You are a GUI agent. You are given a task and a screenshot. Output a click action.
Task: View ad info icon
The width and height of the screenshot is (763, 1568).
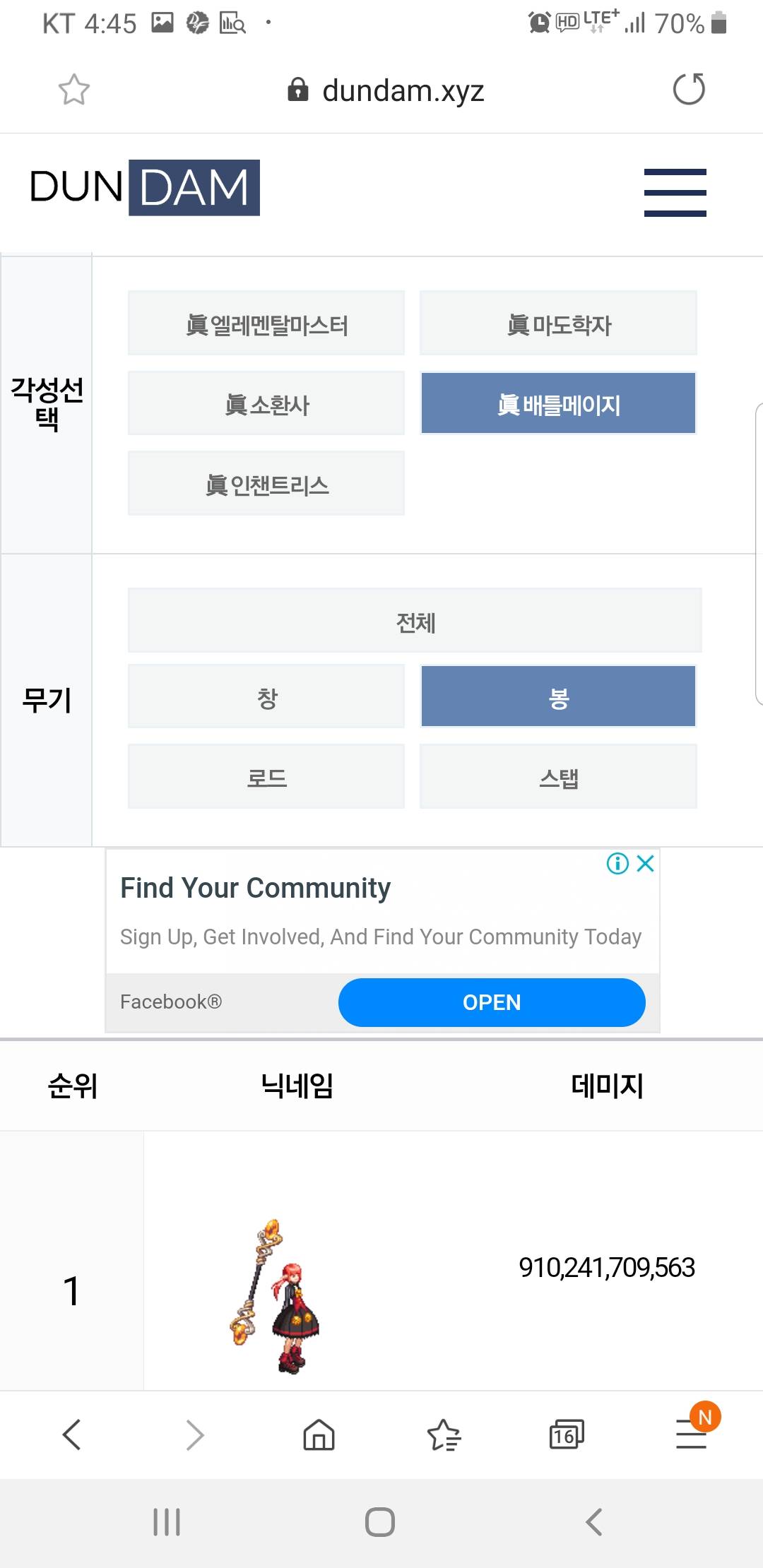tap(617, 863)
